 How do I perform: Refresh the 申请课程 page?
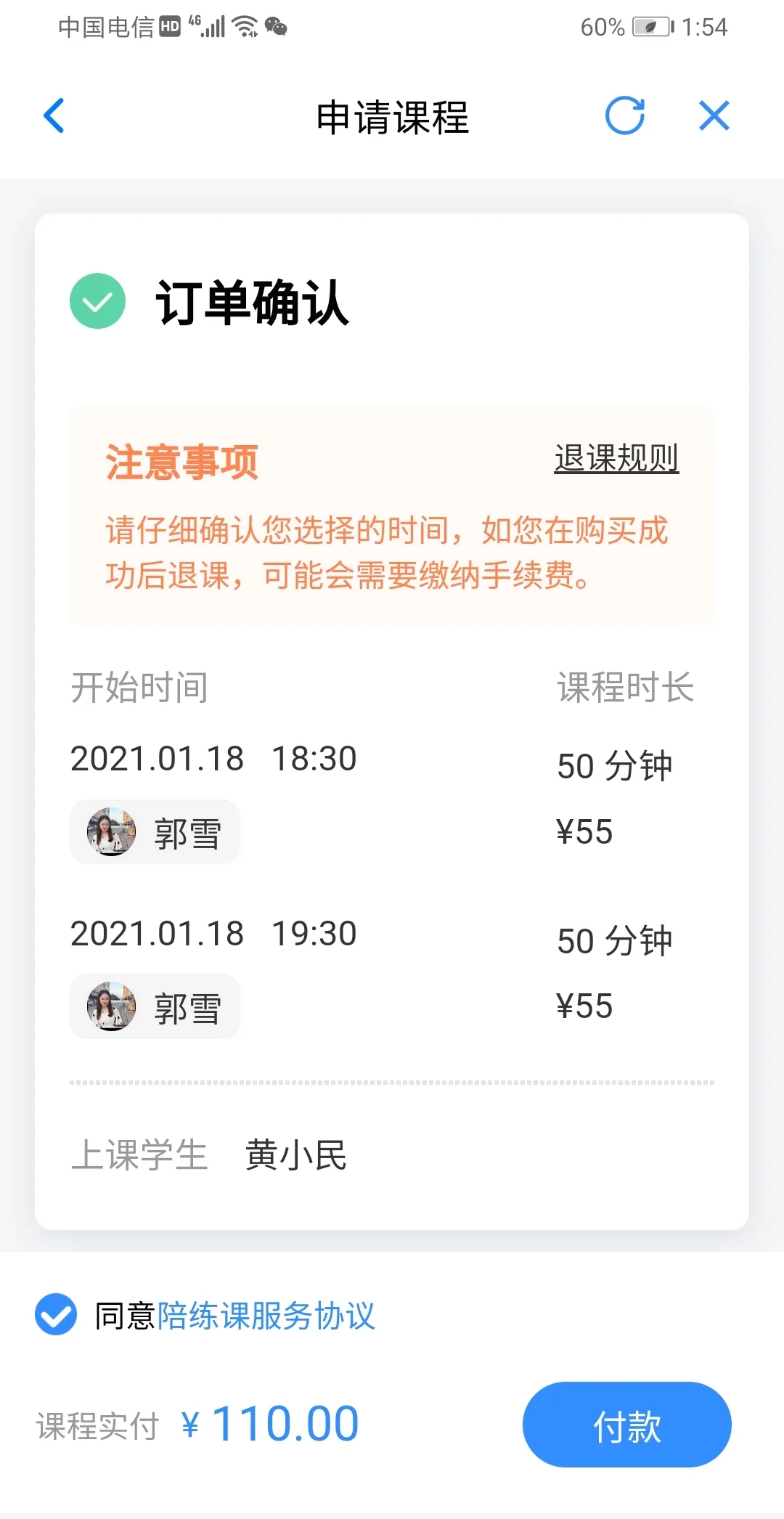(x=625, y=116)
